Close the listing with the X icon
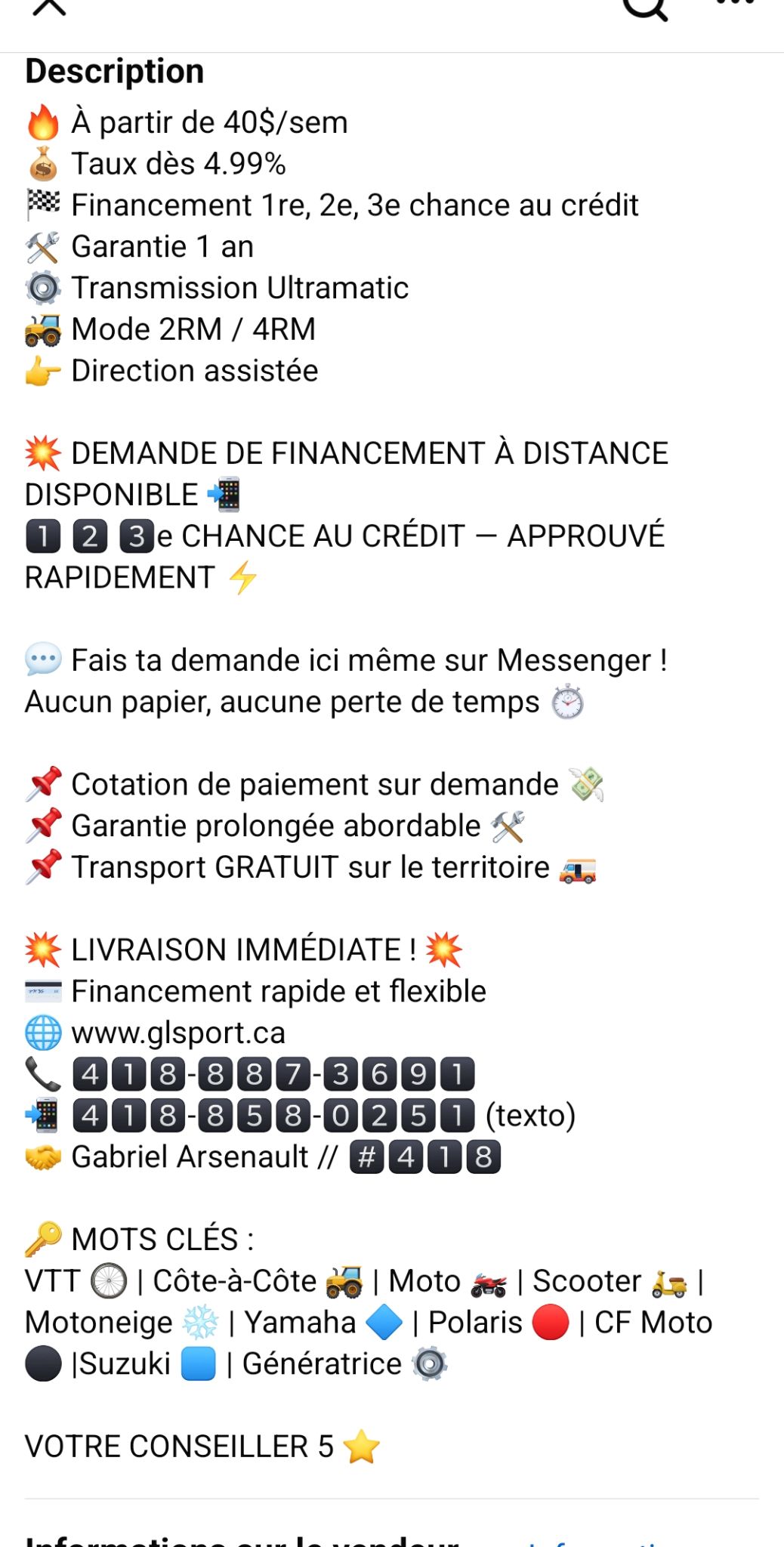 pyautogui.click(x=50, y=6)
